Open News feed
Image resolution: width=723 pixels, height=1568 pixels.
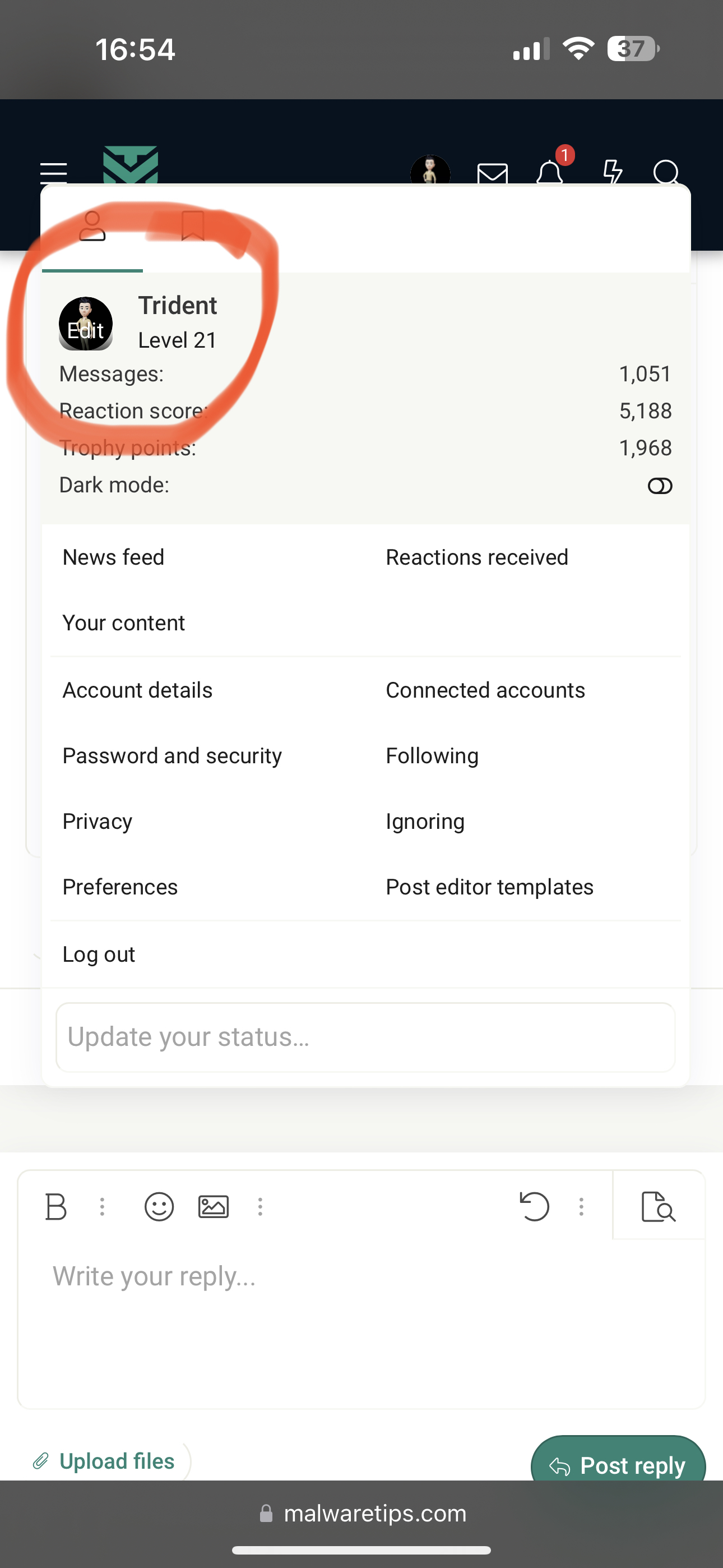point(114,557)
